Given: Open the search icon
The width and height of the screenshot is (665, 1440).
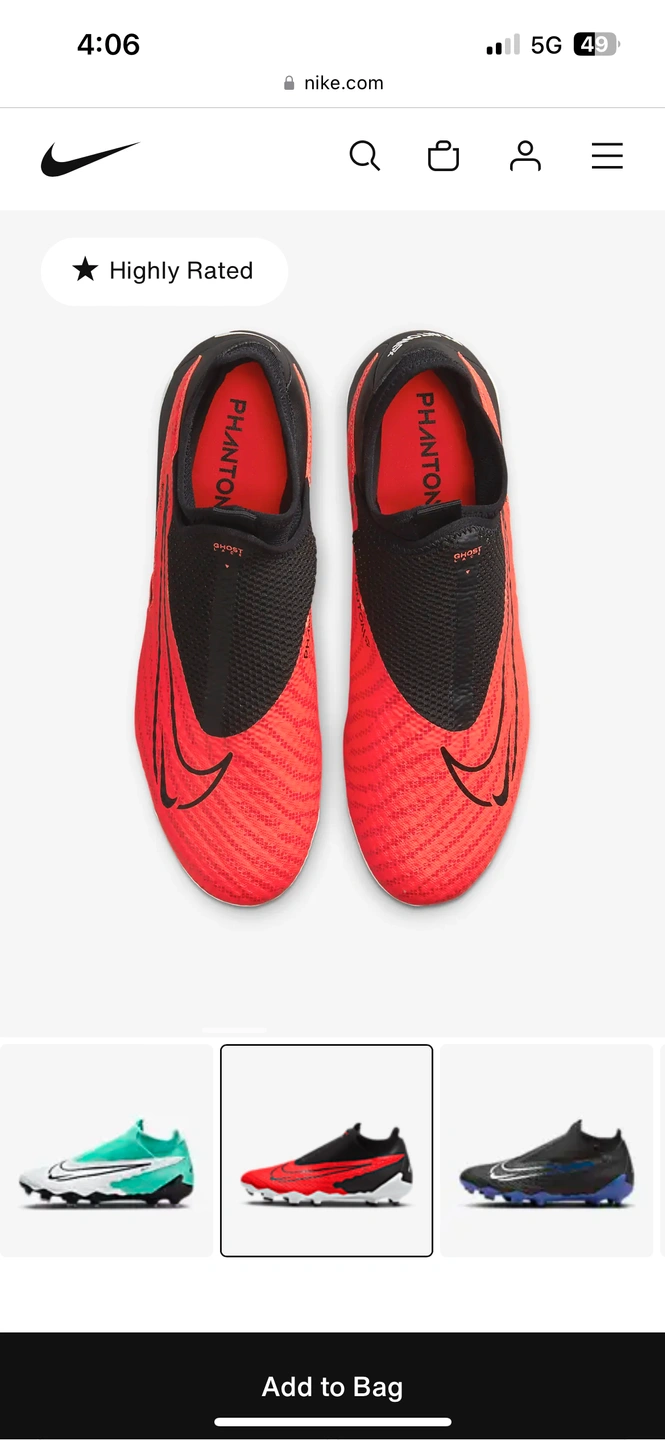Looking at the screenshot, I should pos(364,156).
